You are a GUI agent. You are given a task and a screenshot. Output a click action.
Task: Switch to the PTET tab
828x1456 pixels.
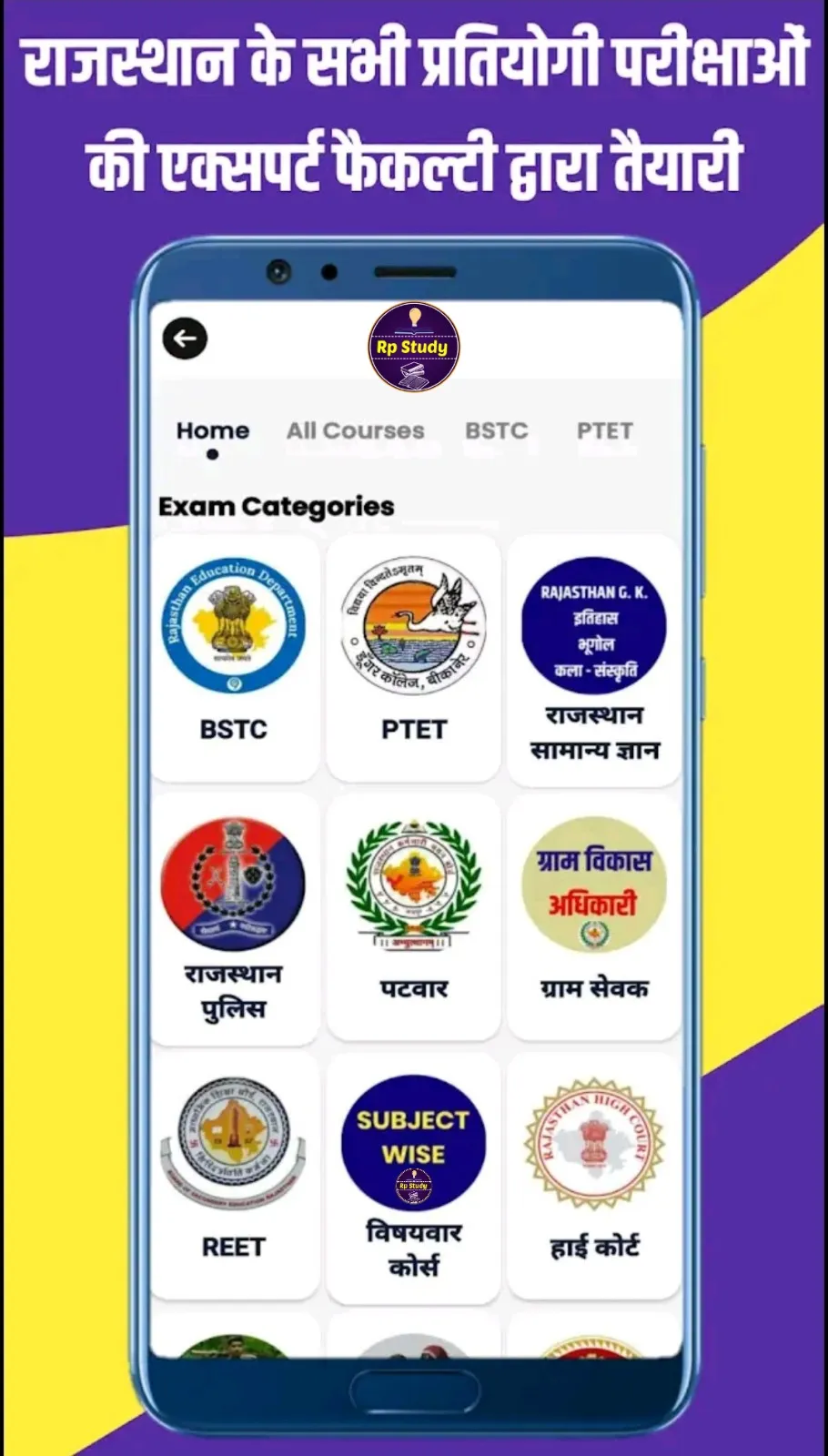[604, 430]
